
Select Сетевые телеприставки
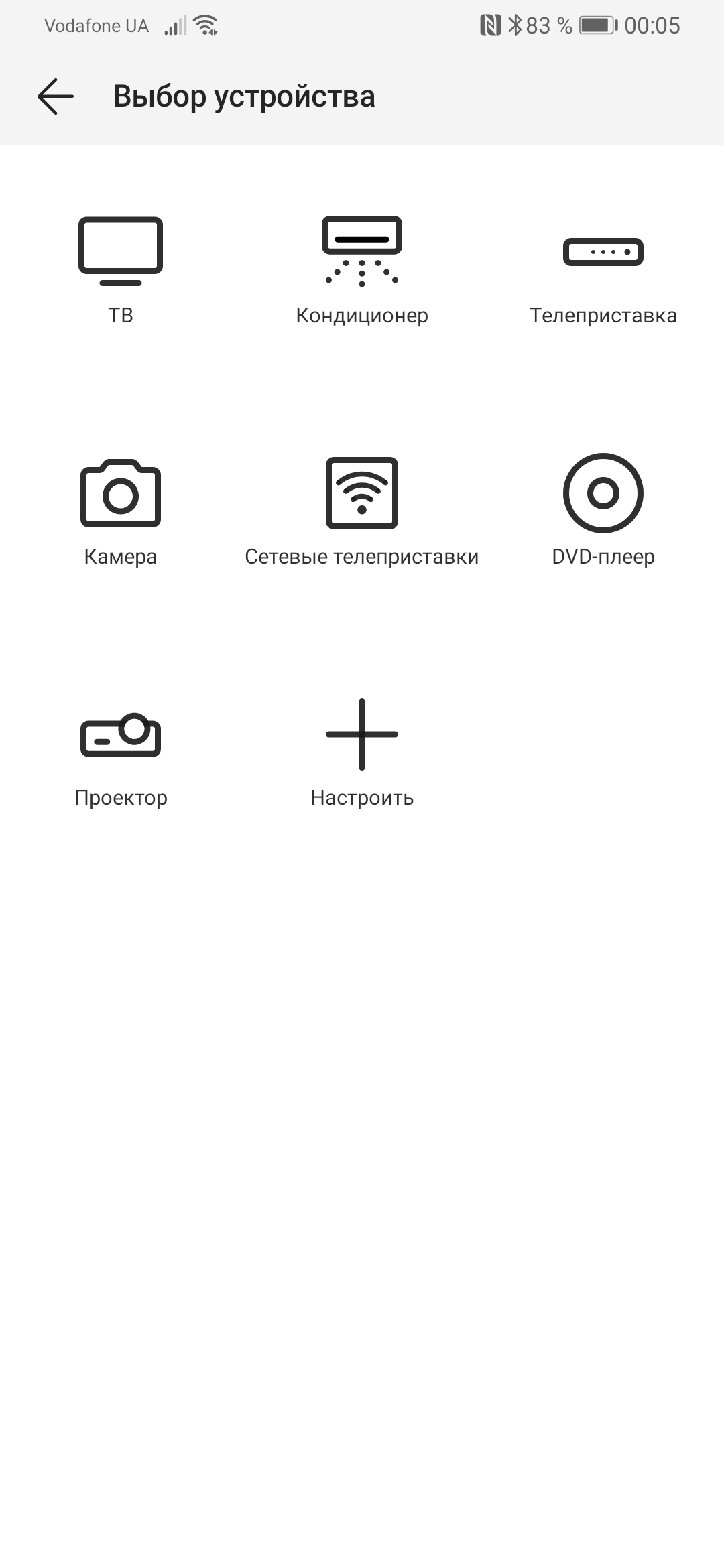[x=362, y=511]
